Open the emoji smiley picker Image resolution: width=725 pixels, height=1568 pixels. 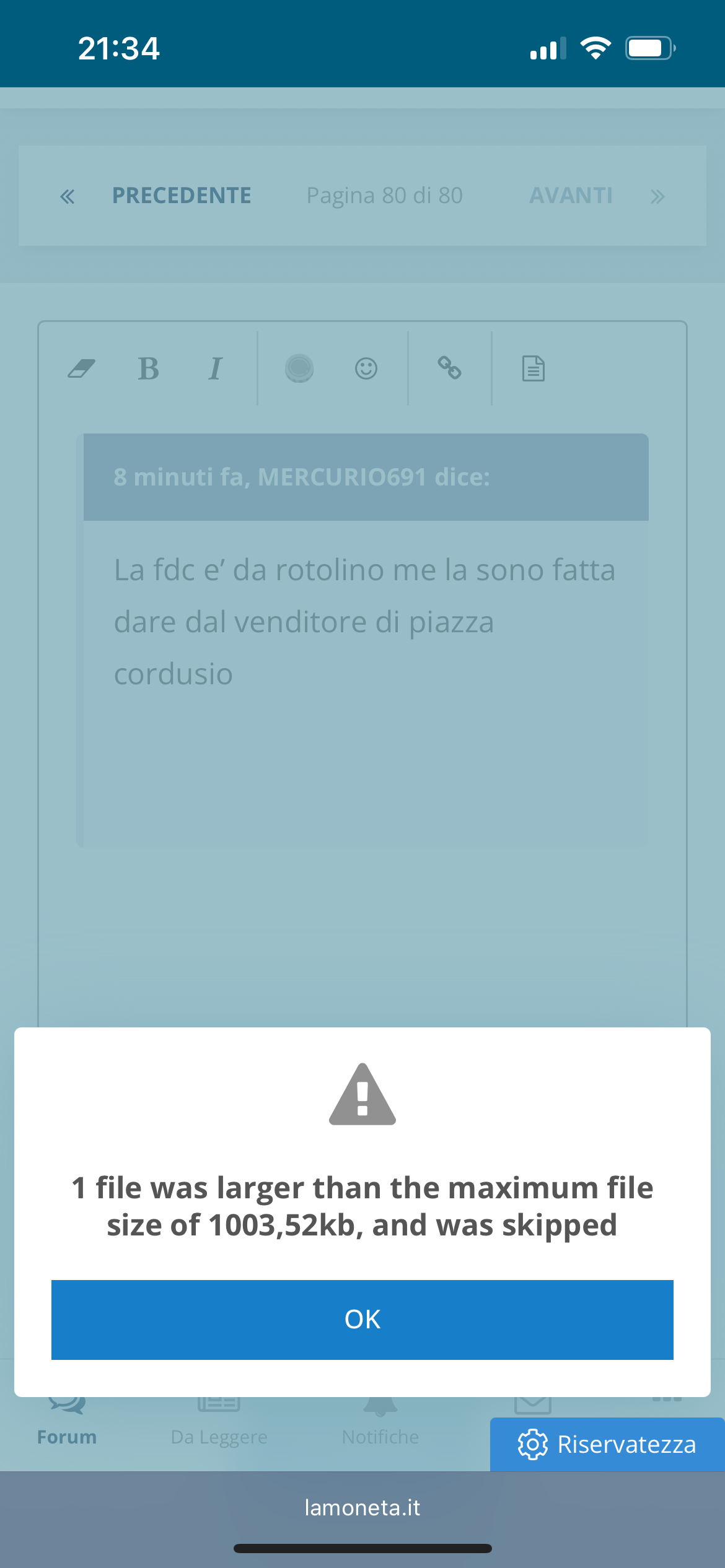(366, 368)
